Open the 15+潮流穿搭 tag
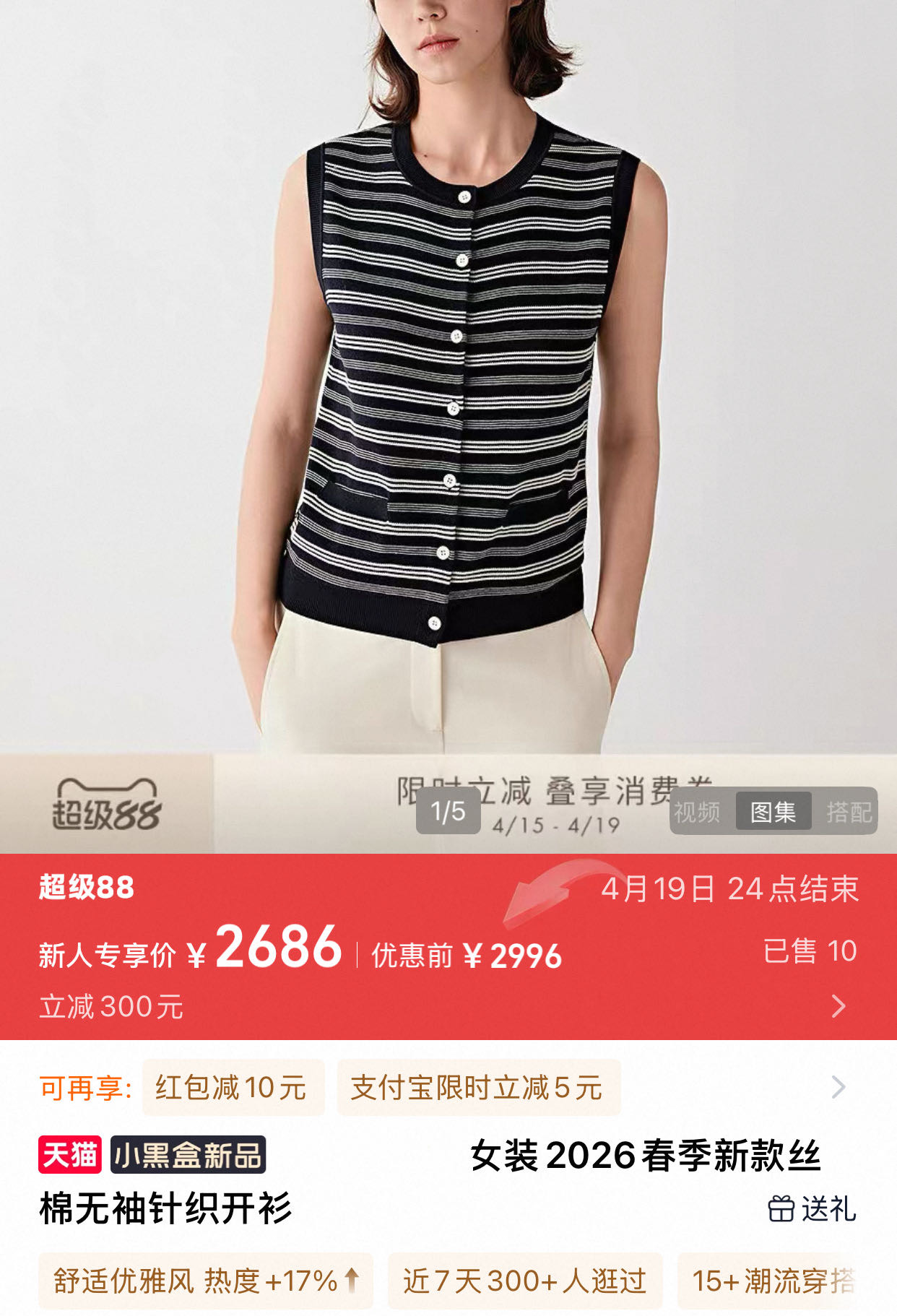The image size is (897, 1316). [x=774, y=1281]
